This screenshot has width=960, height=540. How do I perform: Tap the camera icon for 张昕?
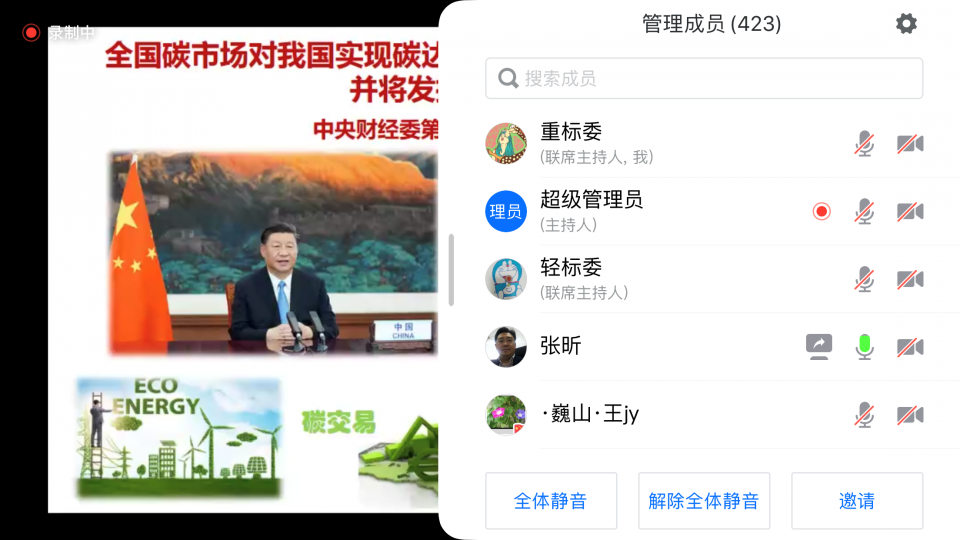910,347
